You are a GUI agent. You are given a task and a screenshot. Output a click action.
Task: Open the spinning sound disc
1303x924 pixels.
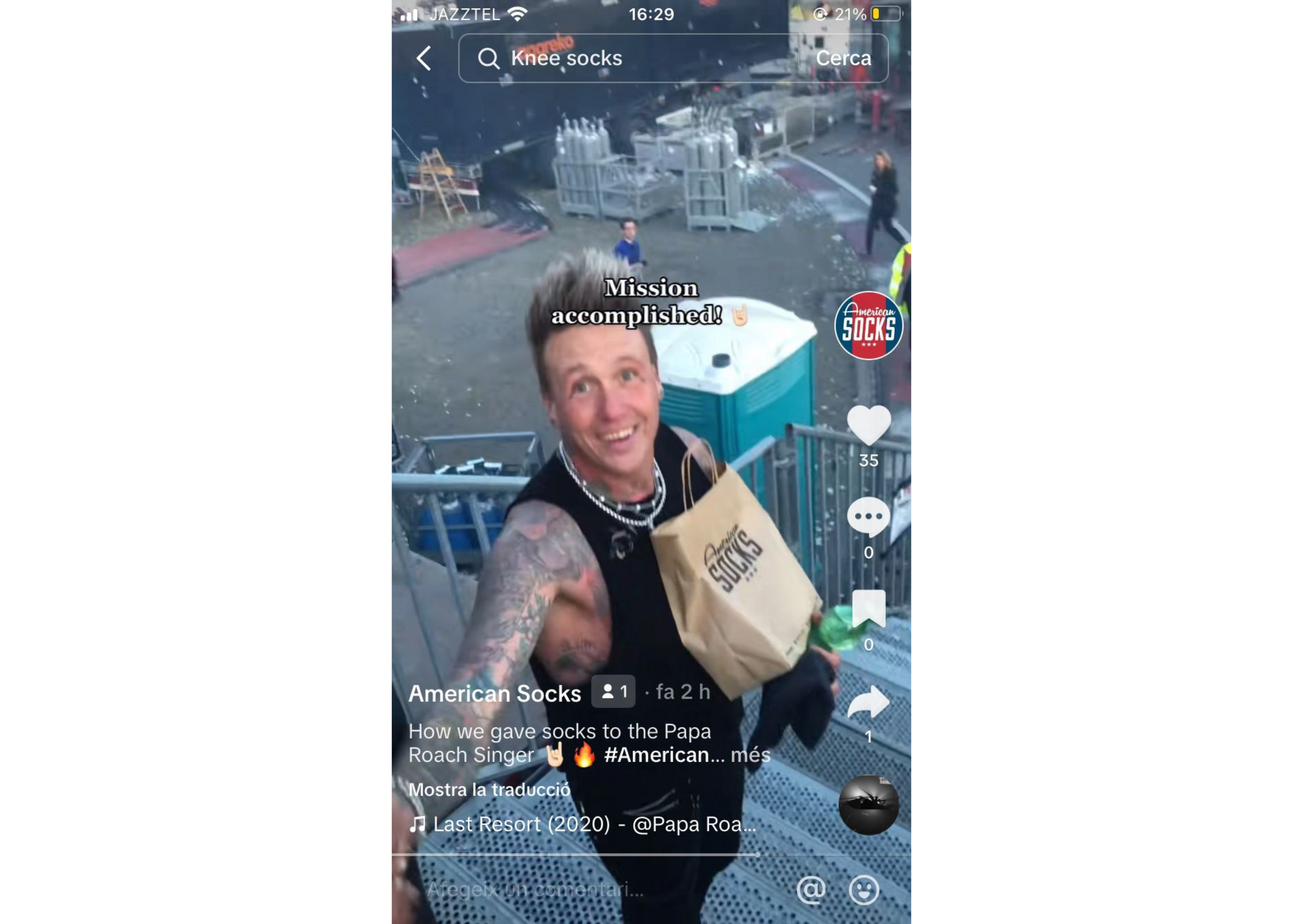[868, 804]
